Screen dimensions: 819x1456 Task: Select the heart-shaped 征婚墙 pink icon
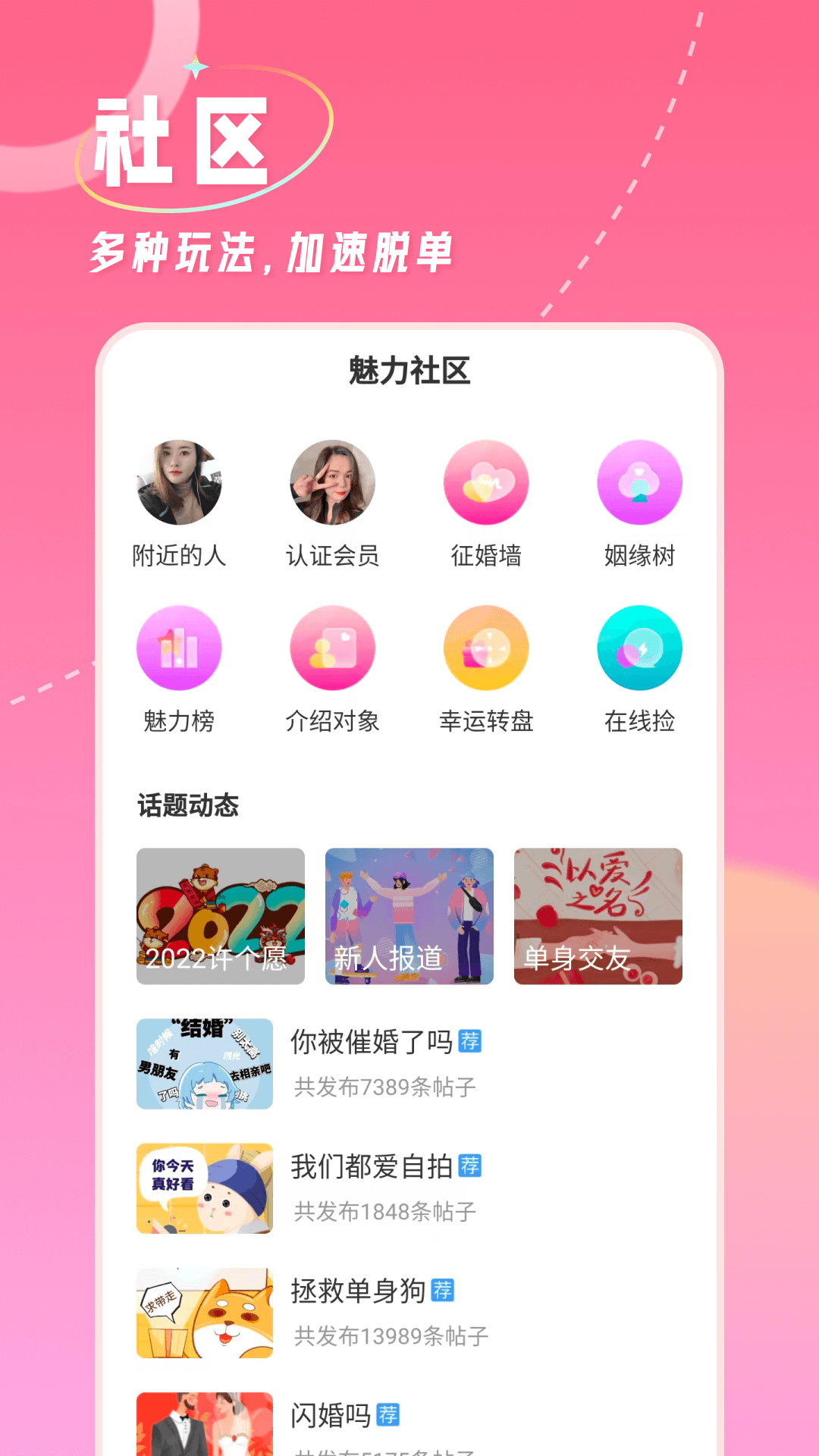click(485, 482)
